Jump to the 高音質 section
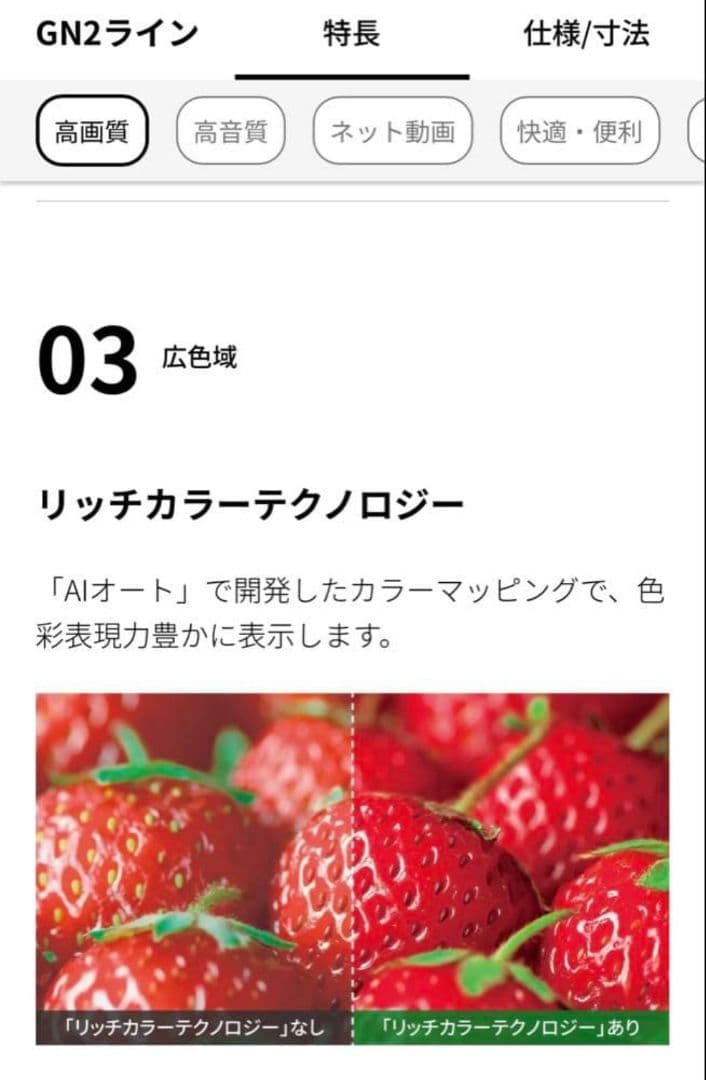The image size is (706, 1080). pyautogui.click(x=230, y=131)
